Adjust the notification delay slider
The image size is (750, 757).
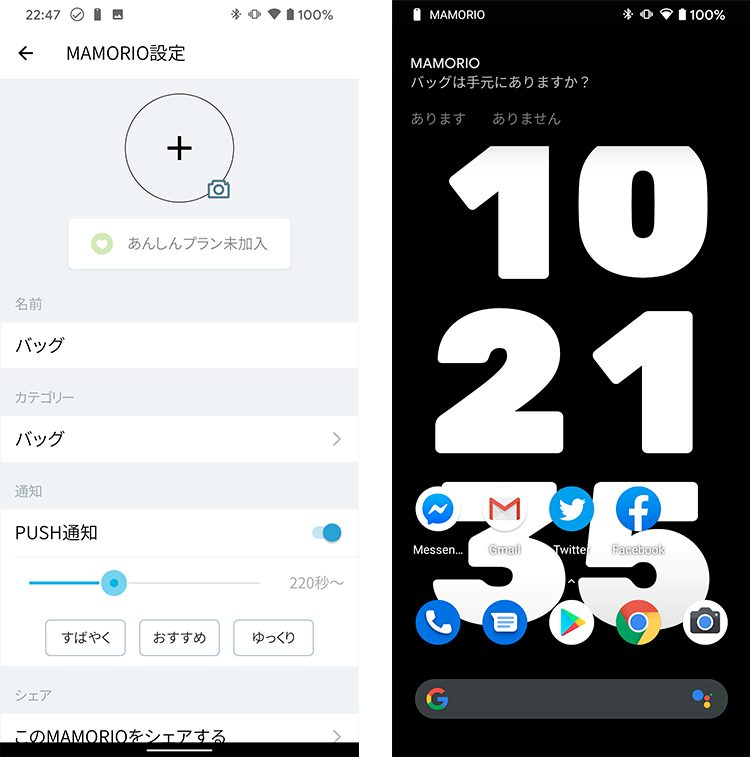[115, 582]
